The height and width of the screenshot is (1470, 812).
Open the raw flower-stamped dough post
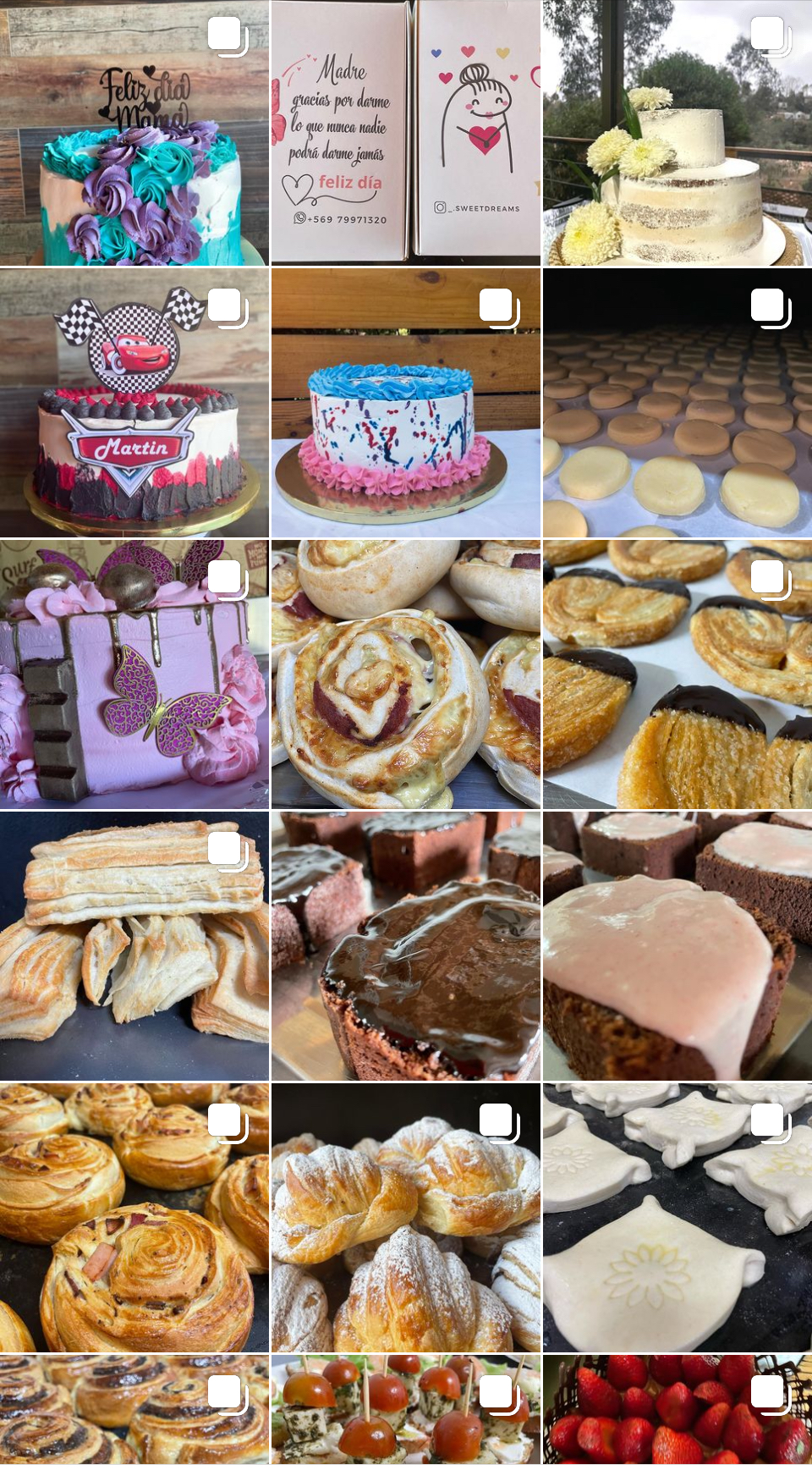click(677, 1217)
